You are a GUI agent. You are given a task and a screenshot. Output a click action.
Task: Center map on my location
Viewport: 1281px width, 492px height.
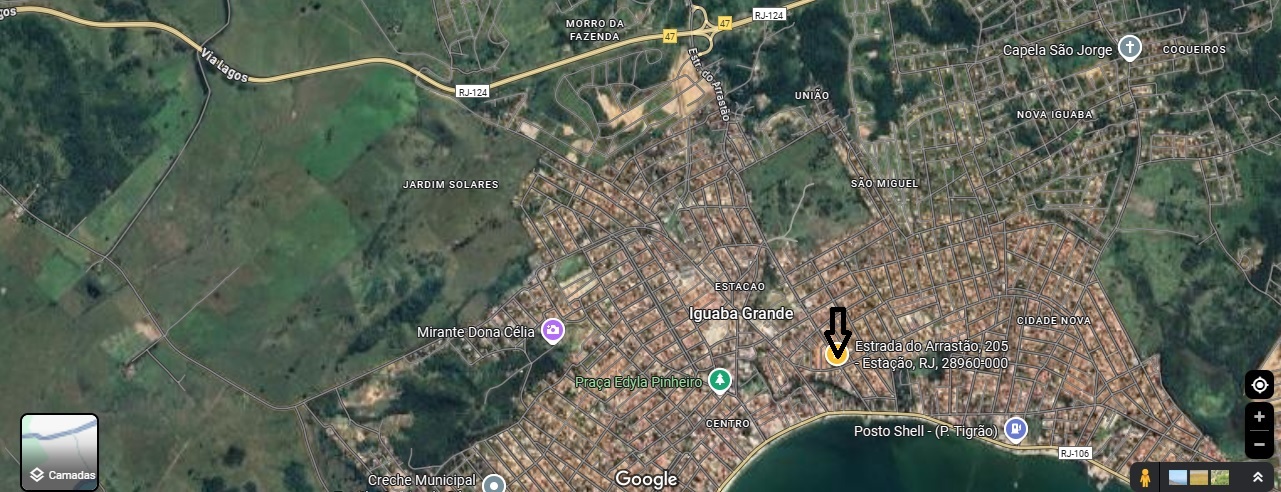click(1259, 385)
